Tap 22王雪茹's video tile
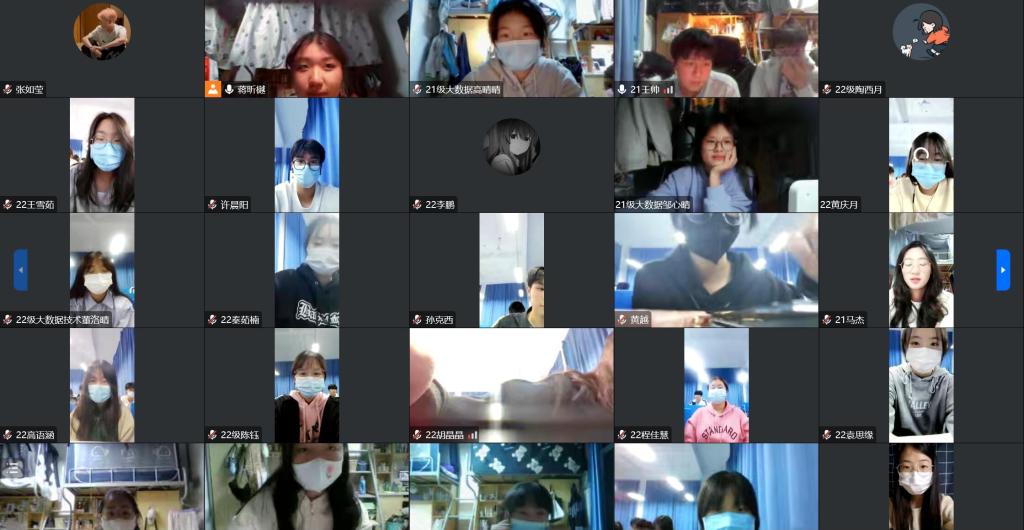The height and width of the screenshot is (530, 1024). coord(102,155)
